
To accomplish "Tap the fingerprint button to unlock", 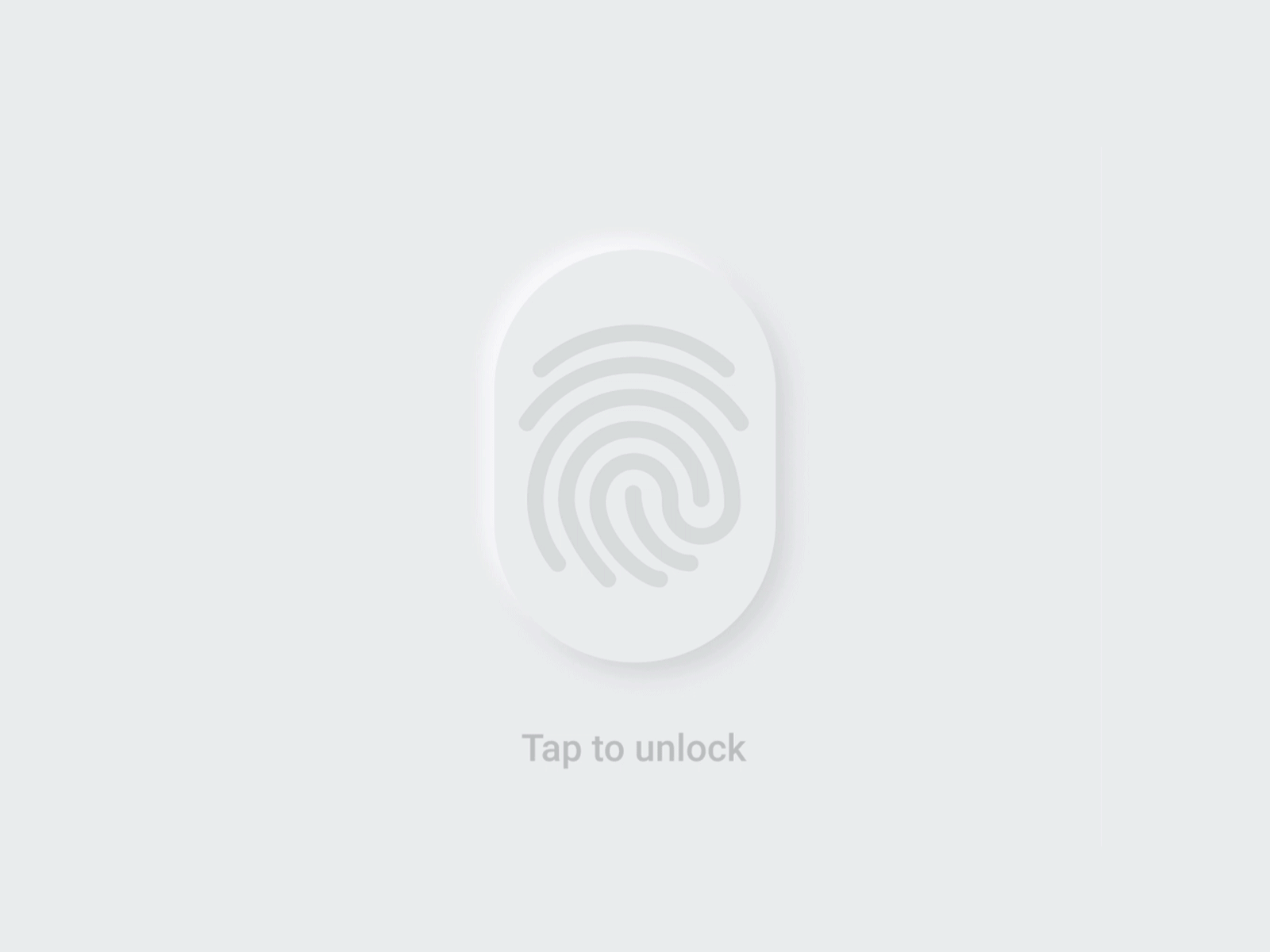I will [634, 456].
